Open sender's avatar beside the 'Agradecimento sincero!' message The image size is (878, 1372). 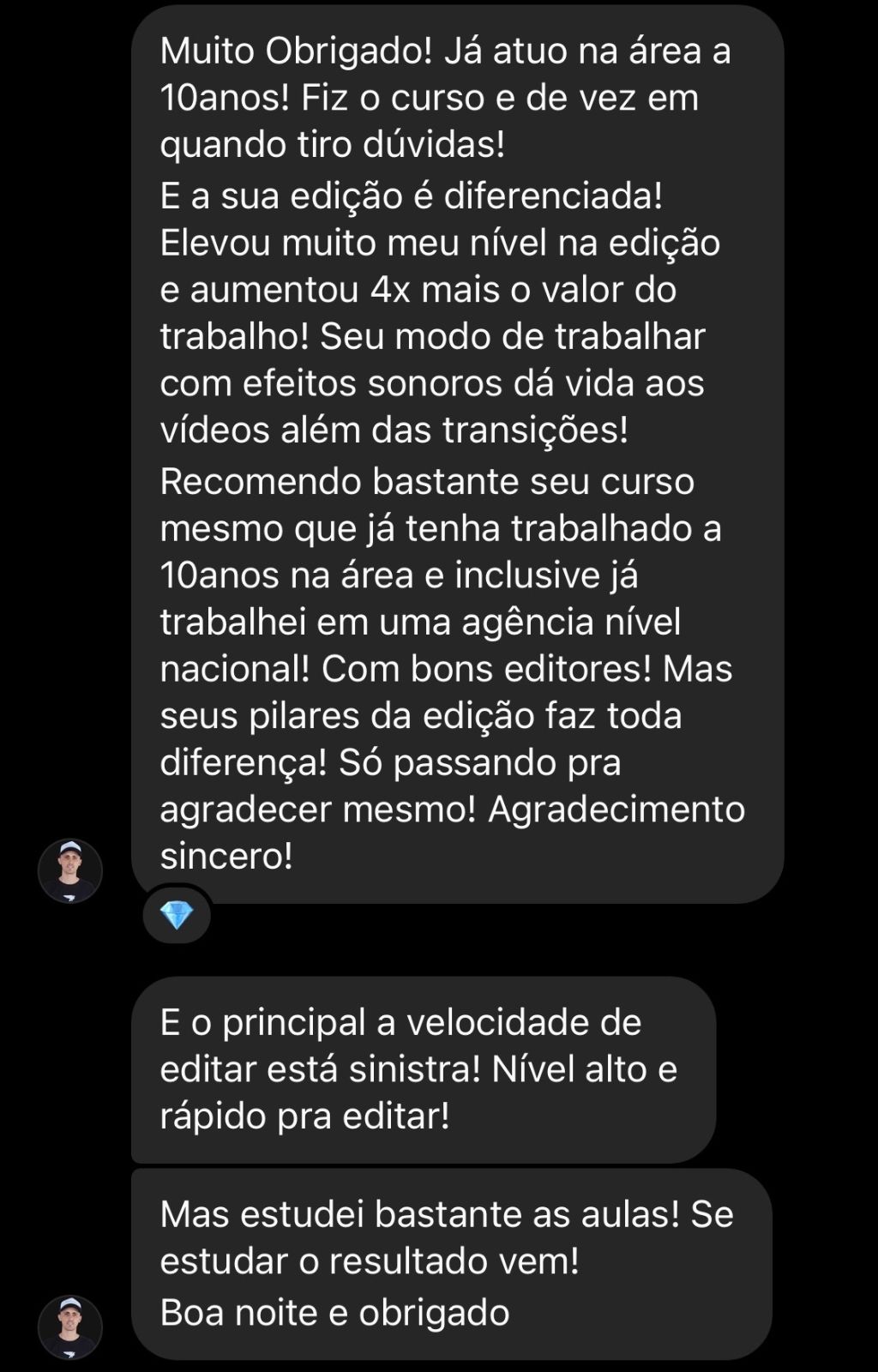point(70,870)
